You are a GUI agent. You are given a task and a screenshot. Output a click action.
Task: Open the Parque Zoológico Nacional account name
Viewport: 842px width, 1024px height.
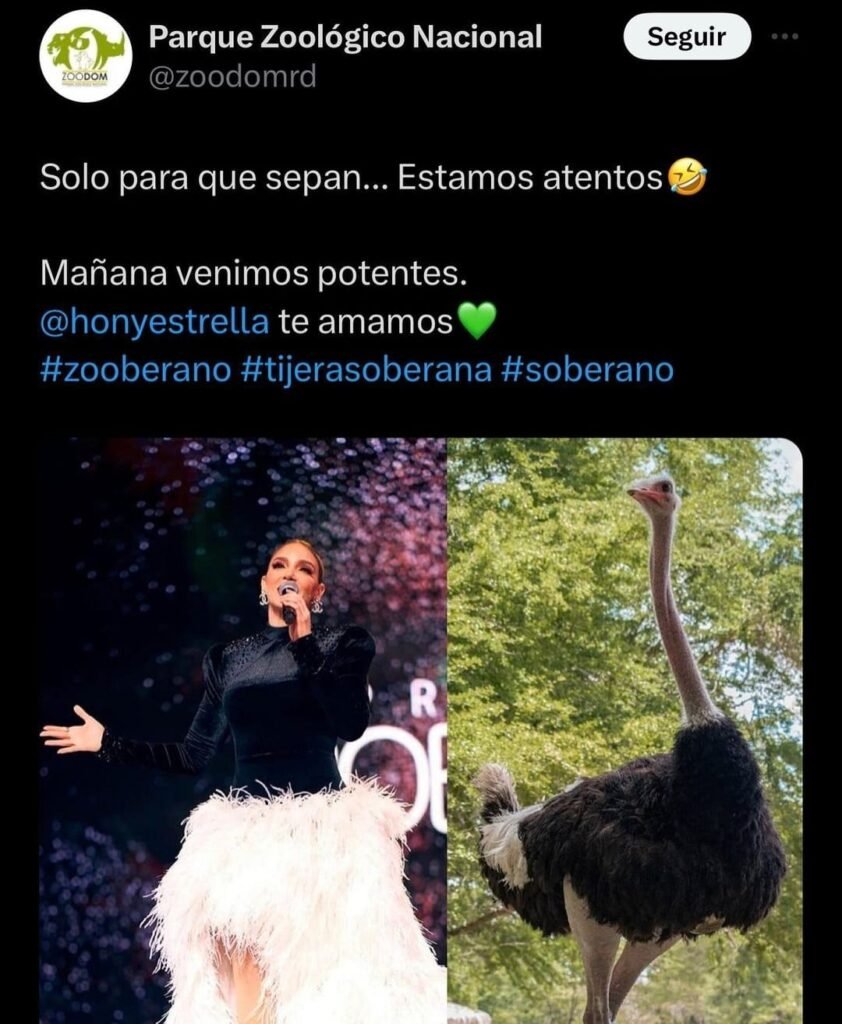click(345, 38)
